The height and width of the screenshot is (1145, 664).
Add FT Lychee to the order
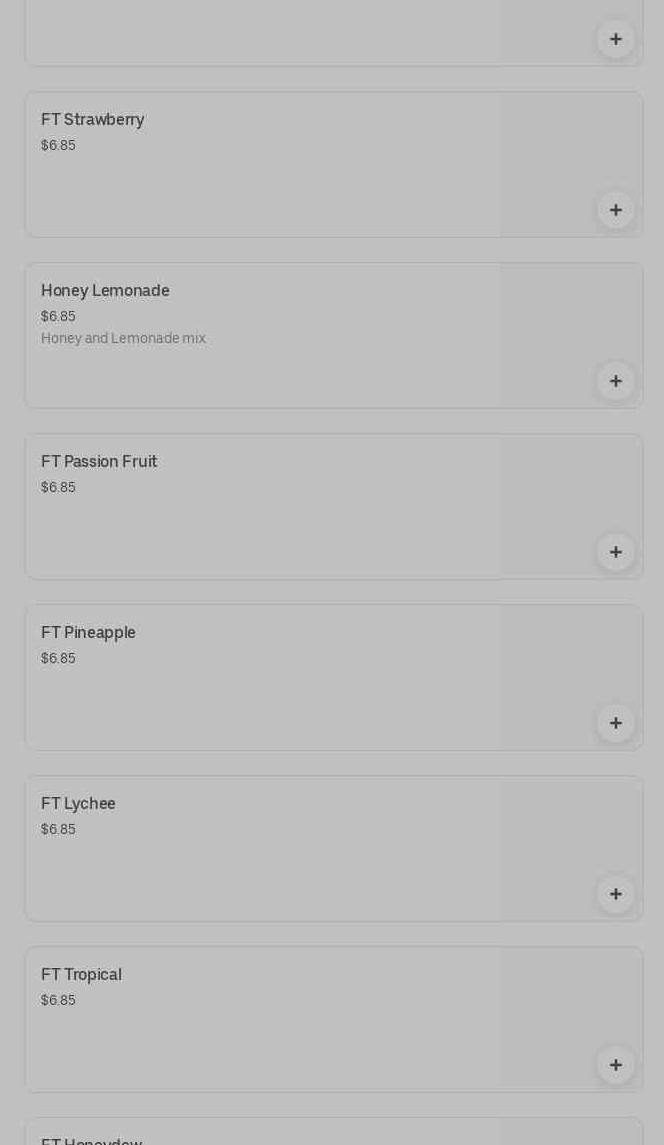[x=615, y=894]
